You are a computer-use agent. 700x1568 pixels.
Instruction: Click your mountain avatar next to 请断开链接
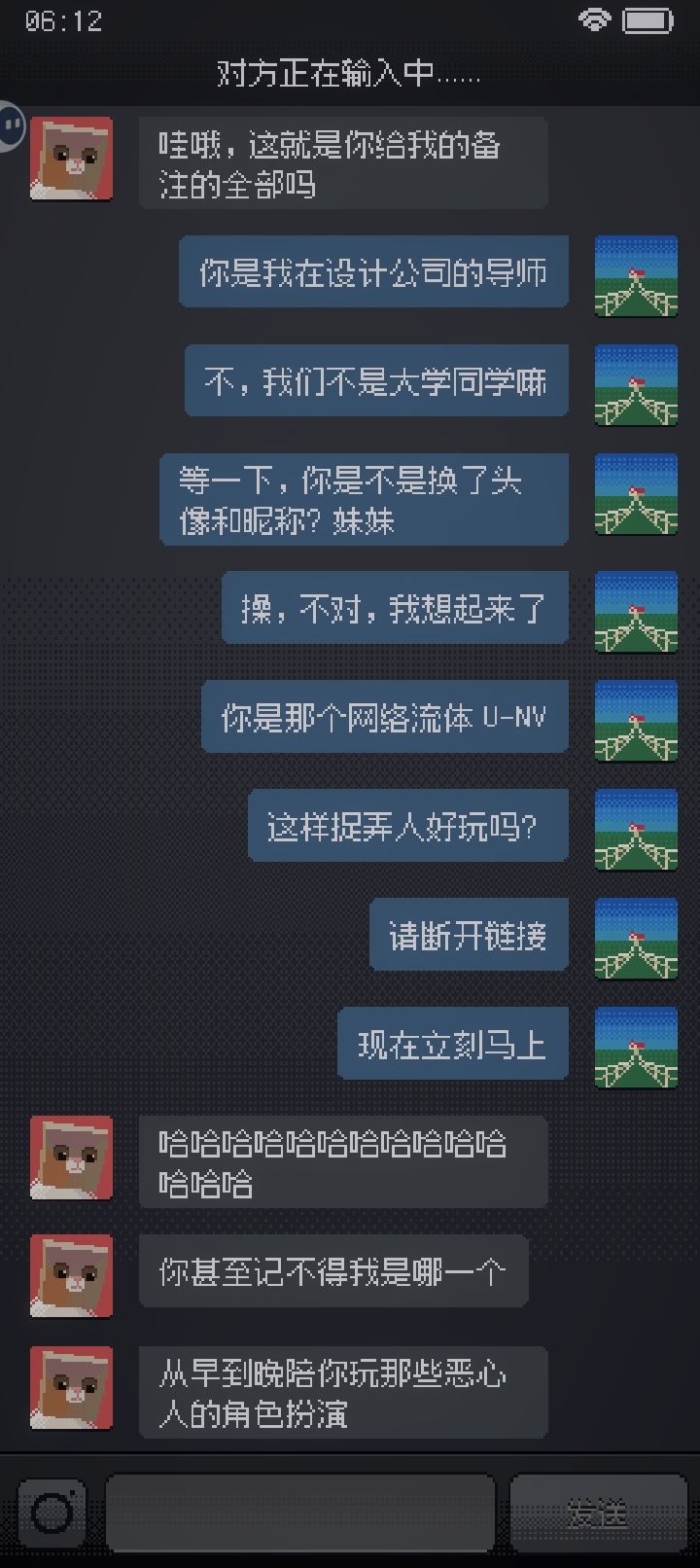tap(637, 939)
